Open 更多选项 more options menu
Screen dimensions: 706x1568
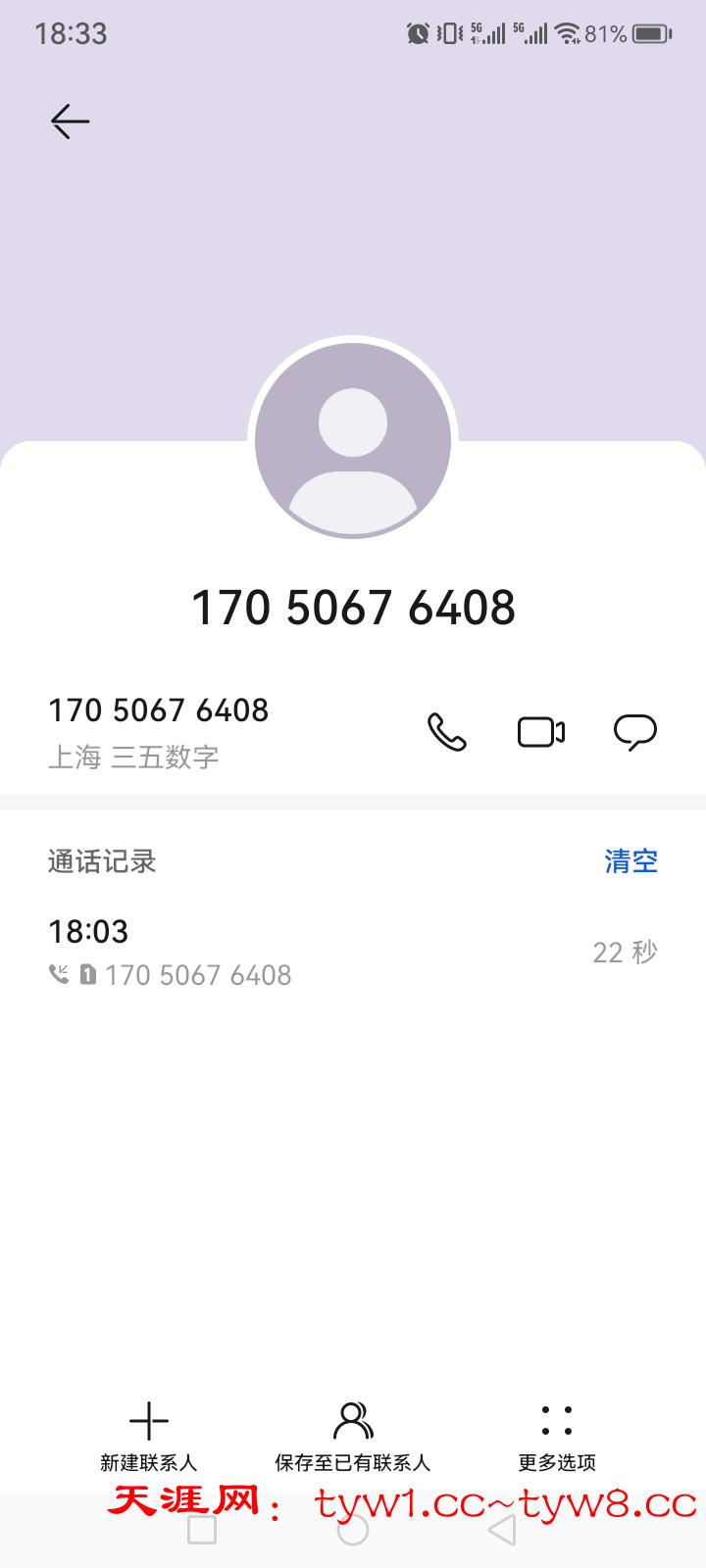pos(557,1435)
